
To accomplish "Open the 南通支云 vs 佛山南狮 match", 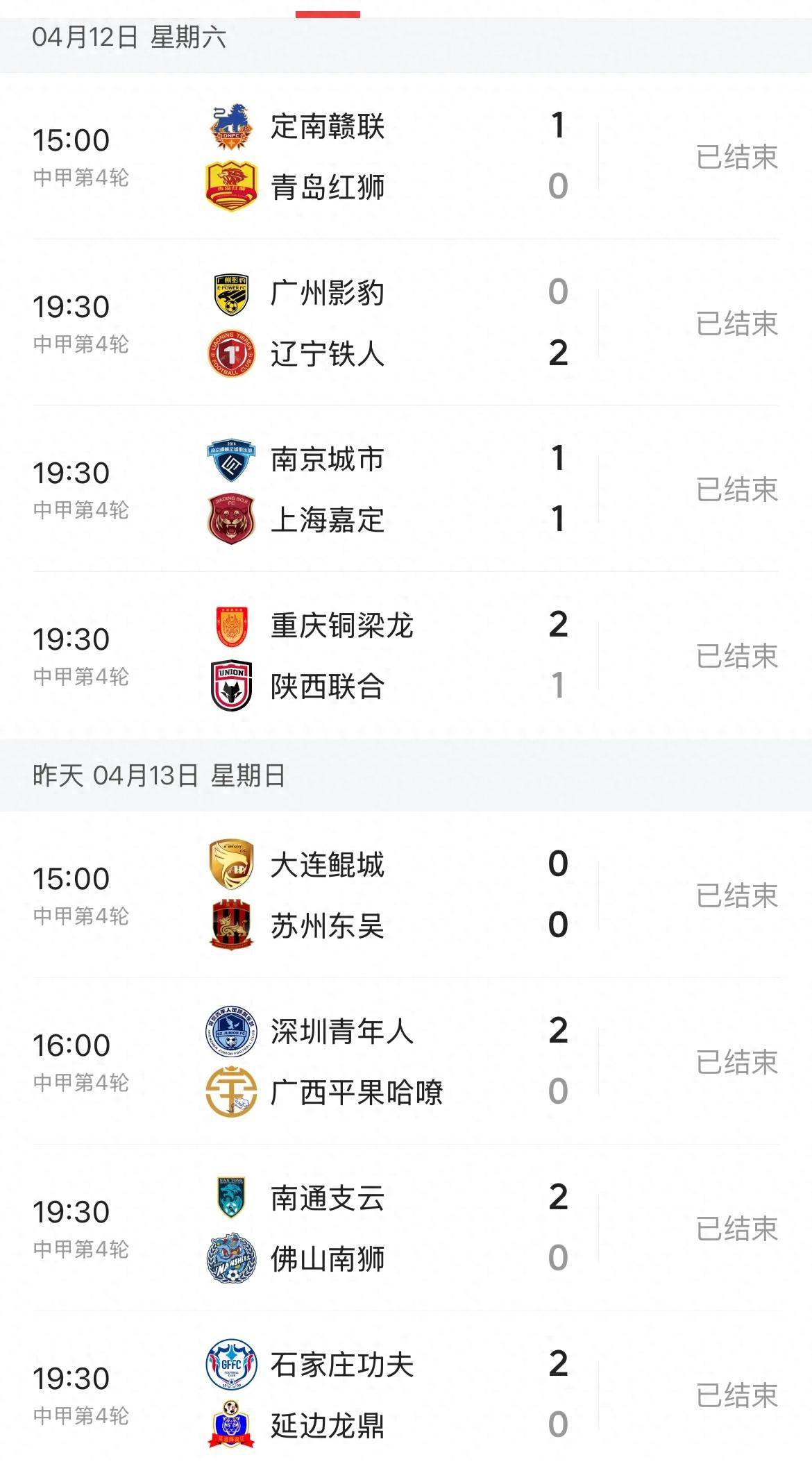I will [x=406, y=1228].
